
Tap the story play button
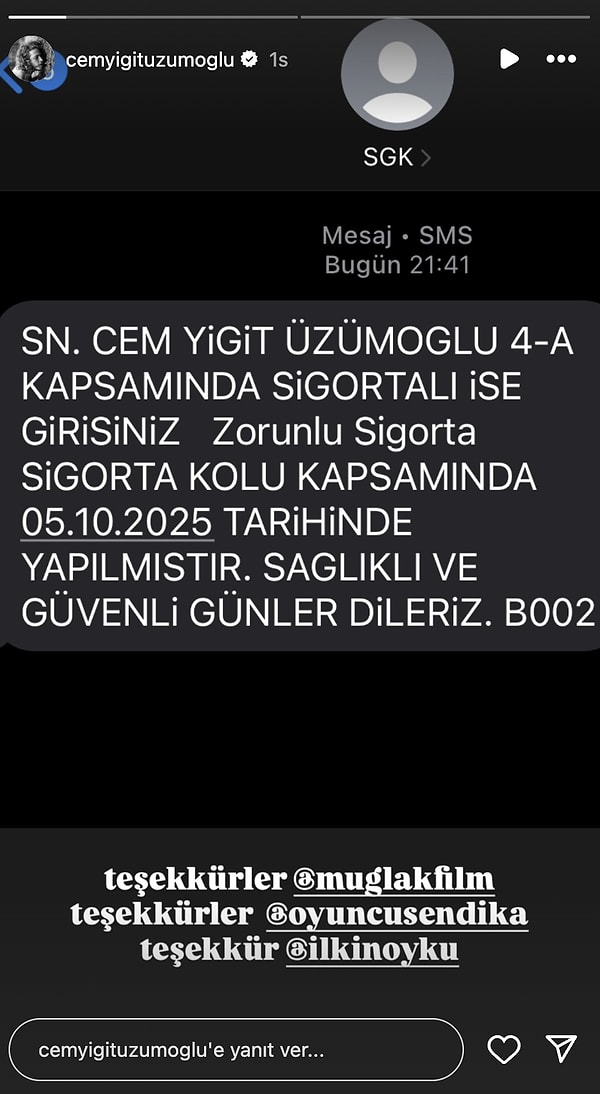[x=509, y=59]
